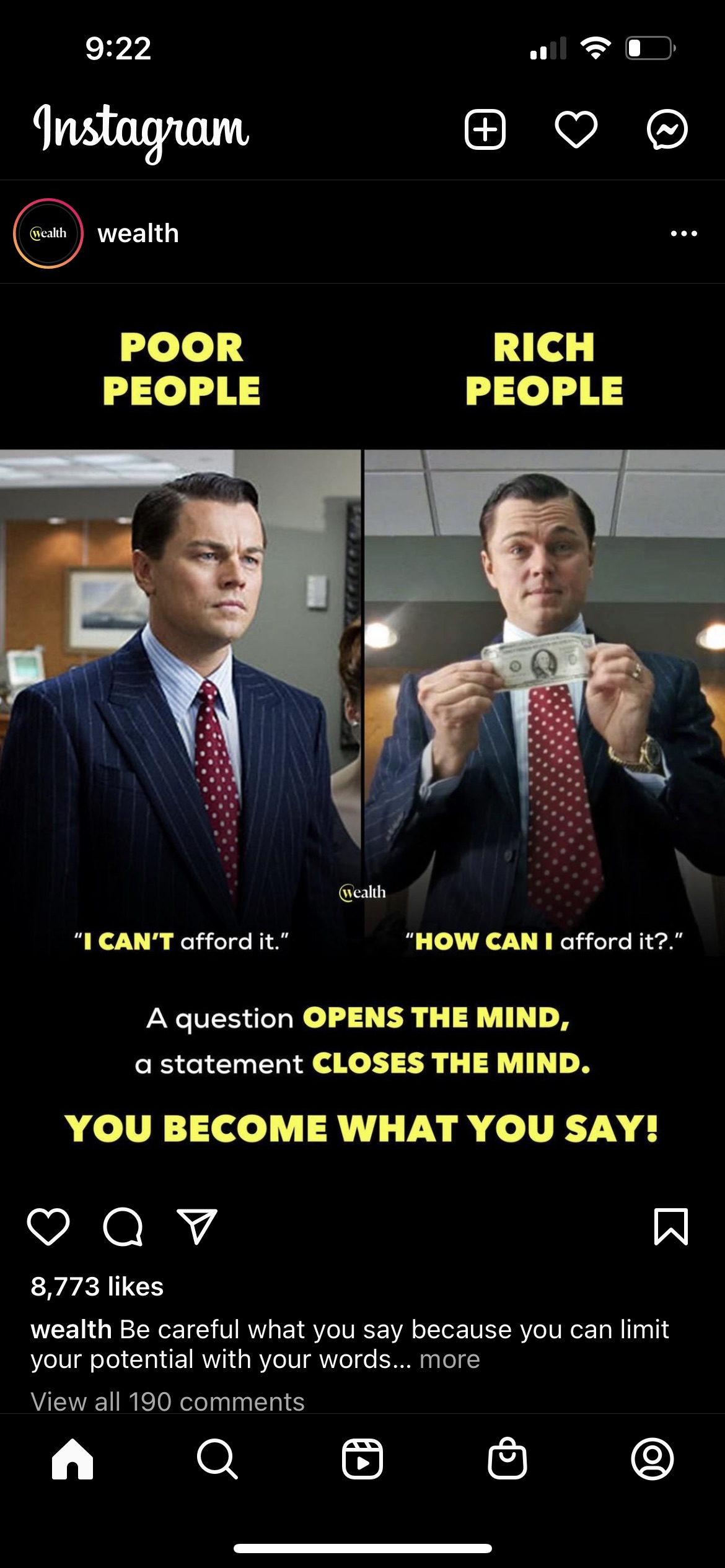725x1568 pixels.
Task: Open the activity heart in header
Action: [576, 129]
